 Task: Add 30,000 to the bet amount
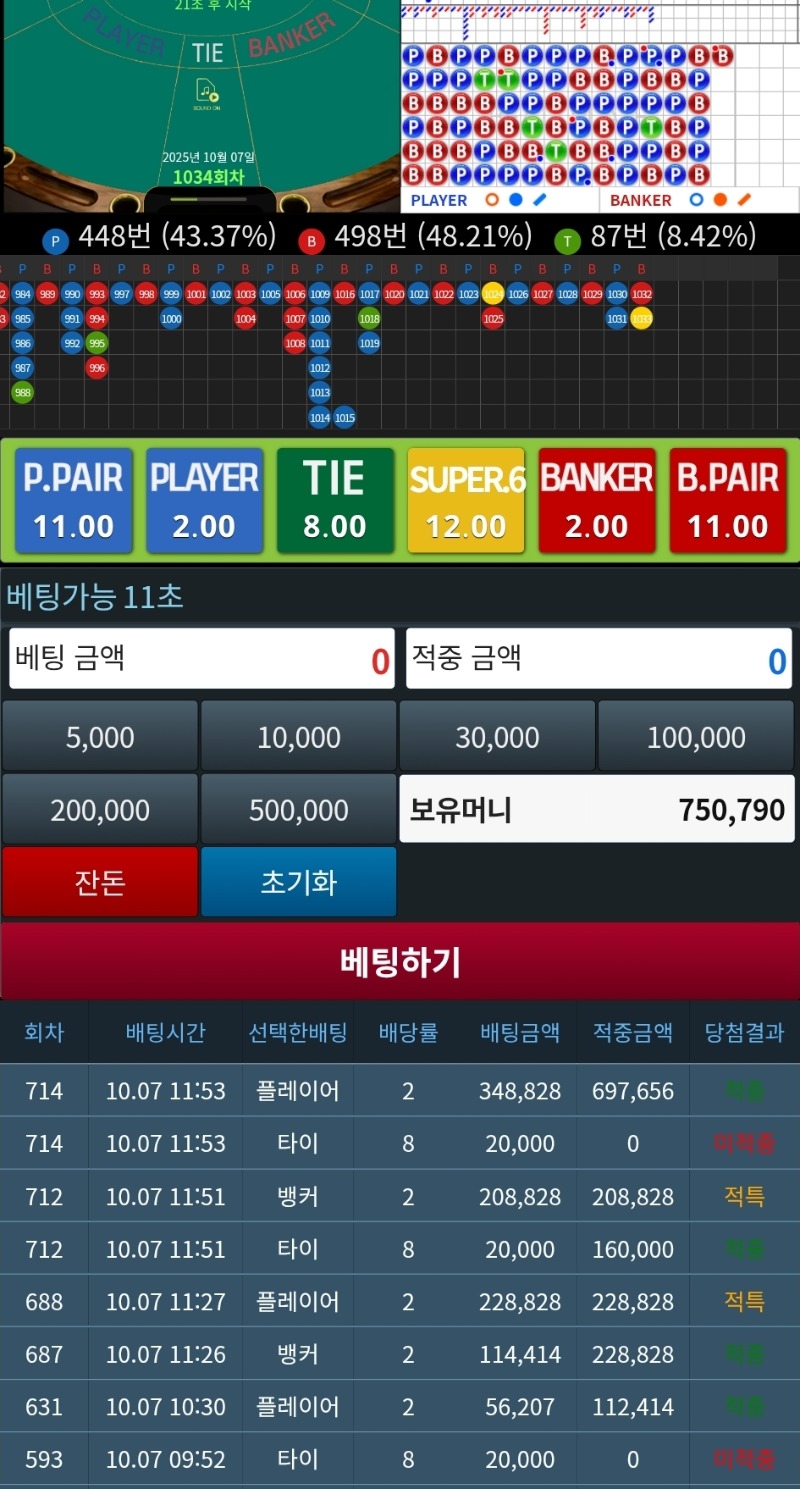pos(497,737)
